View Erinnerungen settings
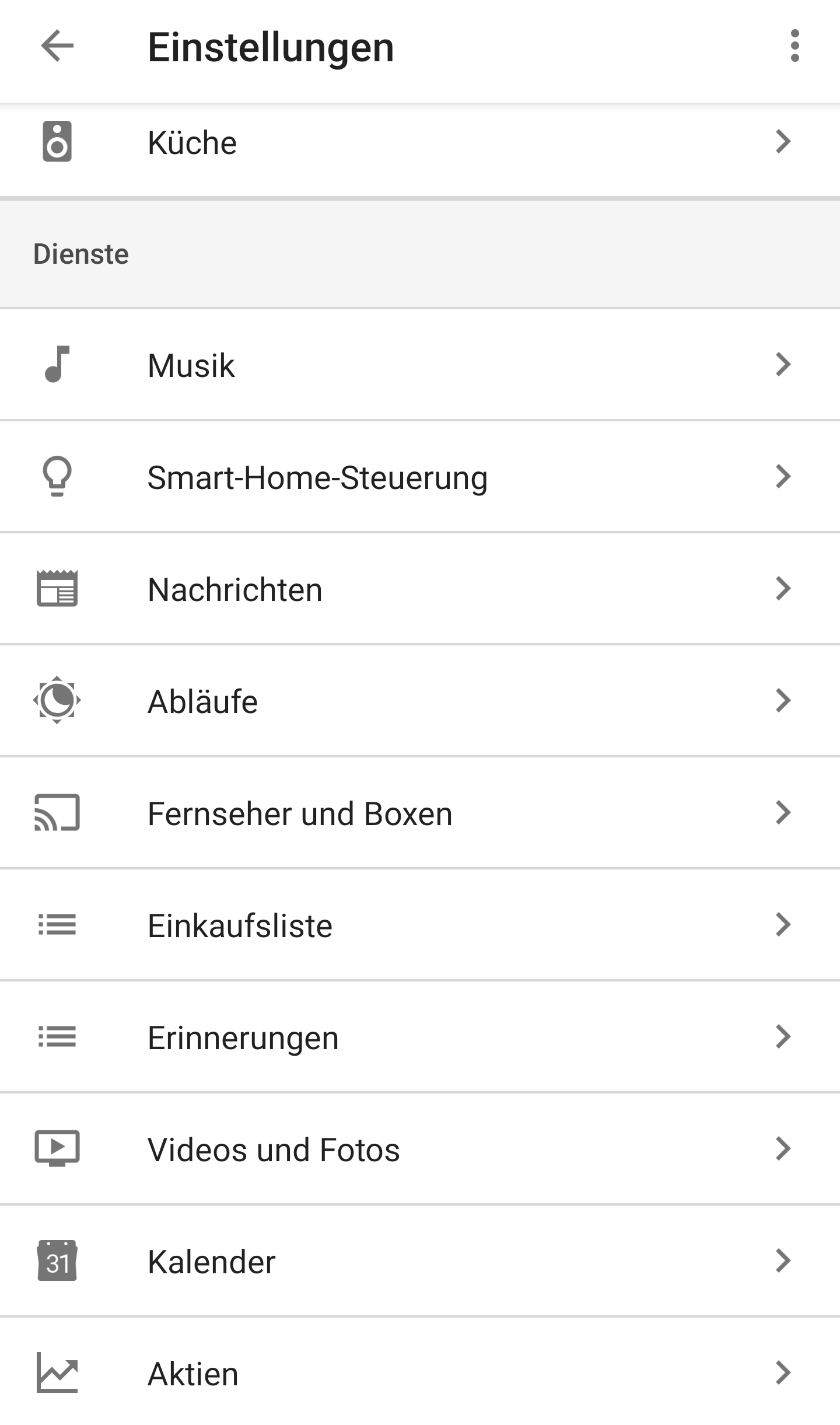Screen dimensions: 840x1425 pos(420,1038)
